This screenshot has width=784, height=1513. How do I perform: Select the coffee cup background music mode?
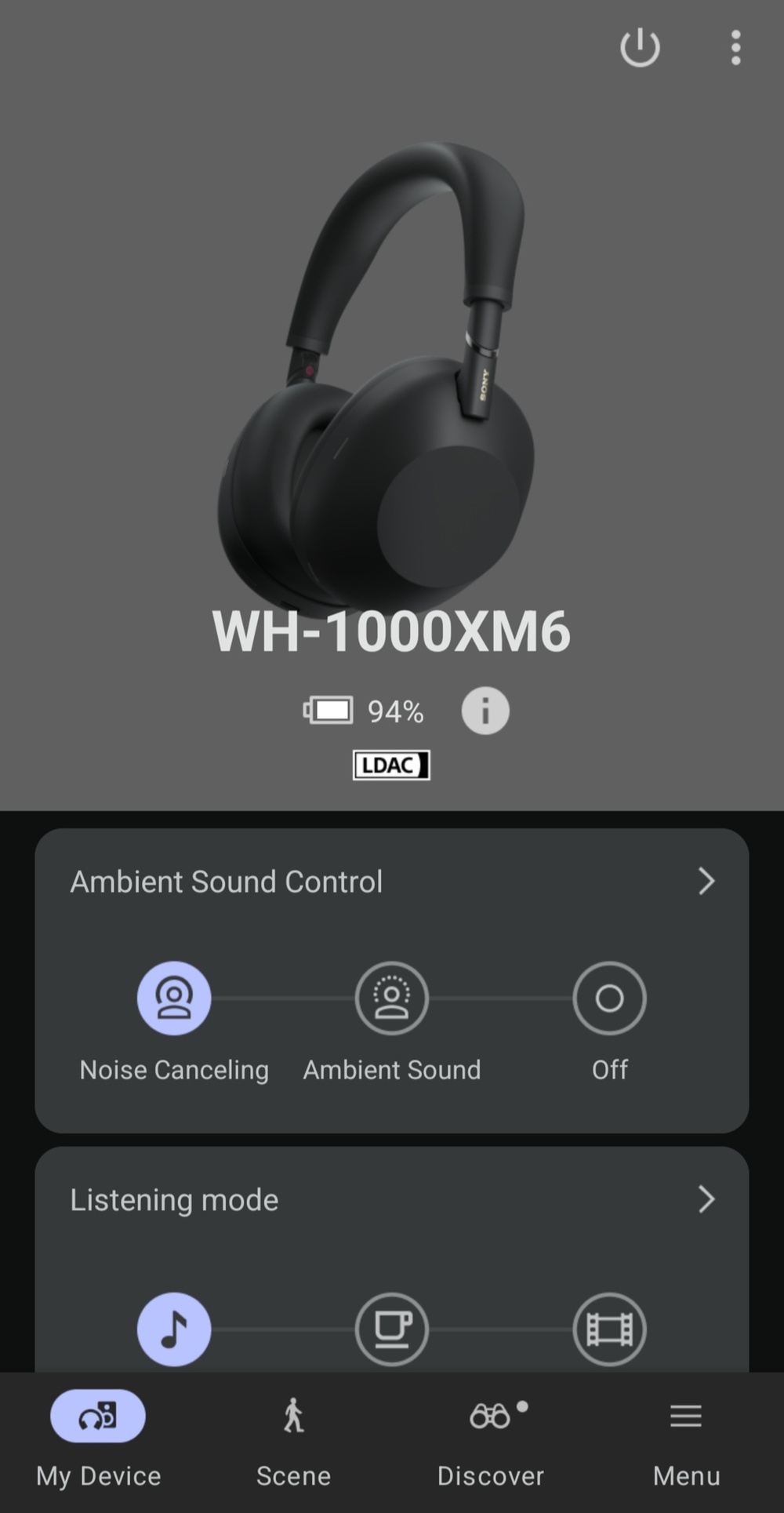(392, 1329)
